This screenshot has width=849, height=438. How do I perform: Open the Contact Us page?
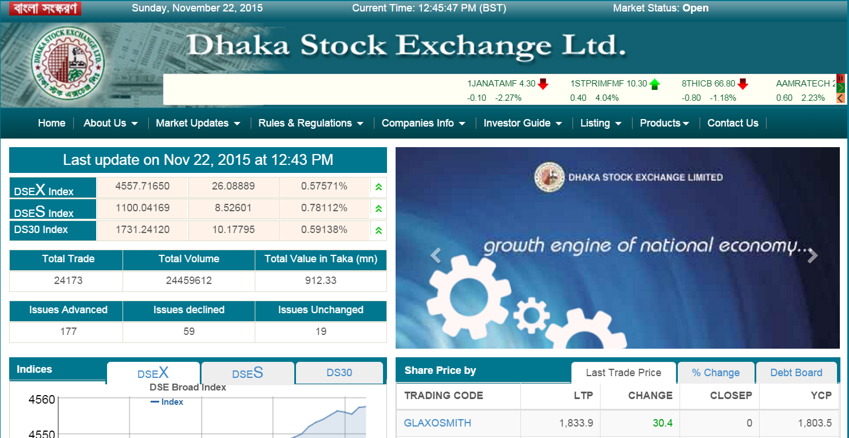[x=732, y=123]
